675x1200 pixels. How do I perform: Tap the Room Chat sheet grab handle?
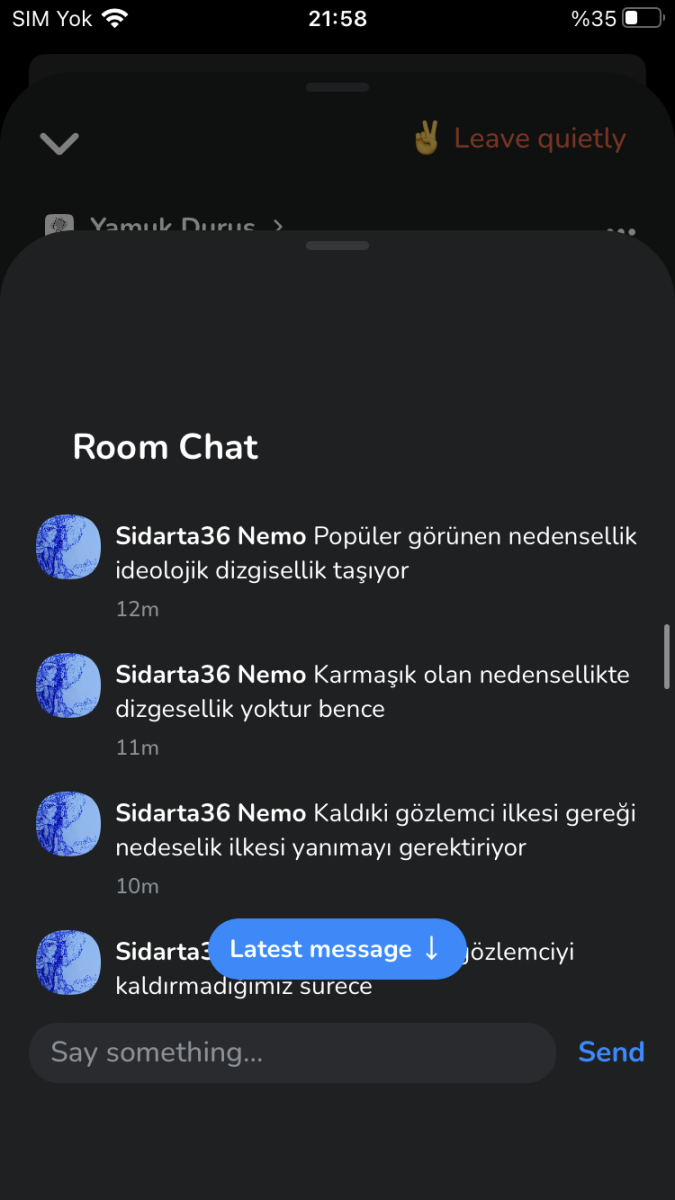pos(337,246)
